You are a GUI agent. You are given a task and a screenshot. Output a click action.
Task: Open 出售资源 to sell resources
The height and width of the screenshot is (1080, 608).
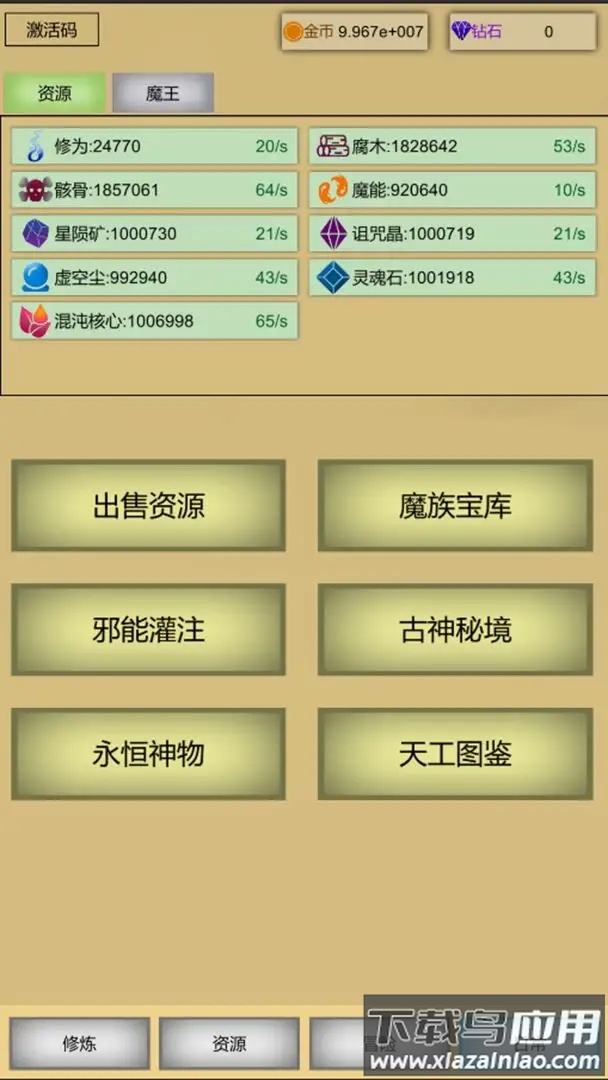click(149, 506)
